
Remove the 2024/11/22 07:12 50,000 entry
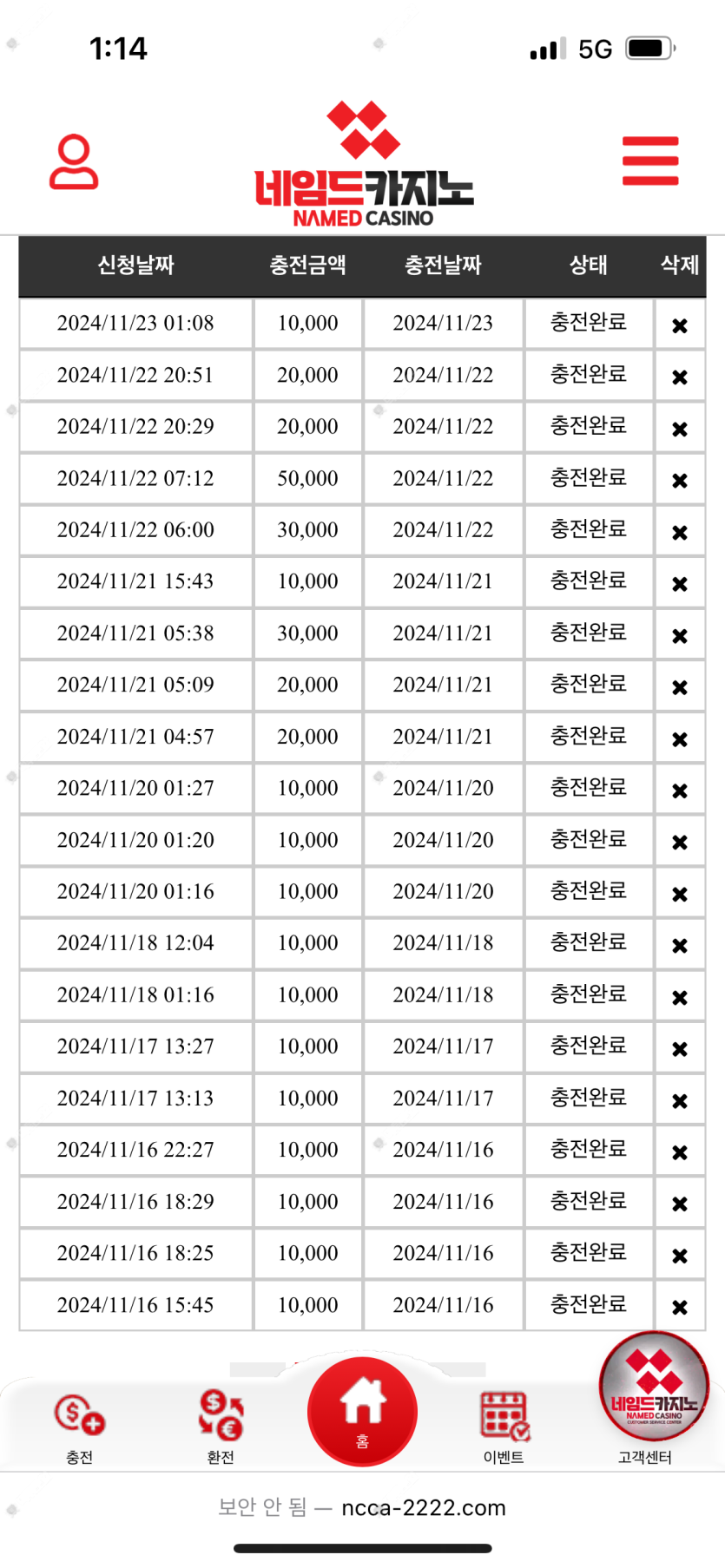680,481
